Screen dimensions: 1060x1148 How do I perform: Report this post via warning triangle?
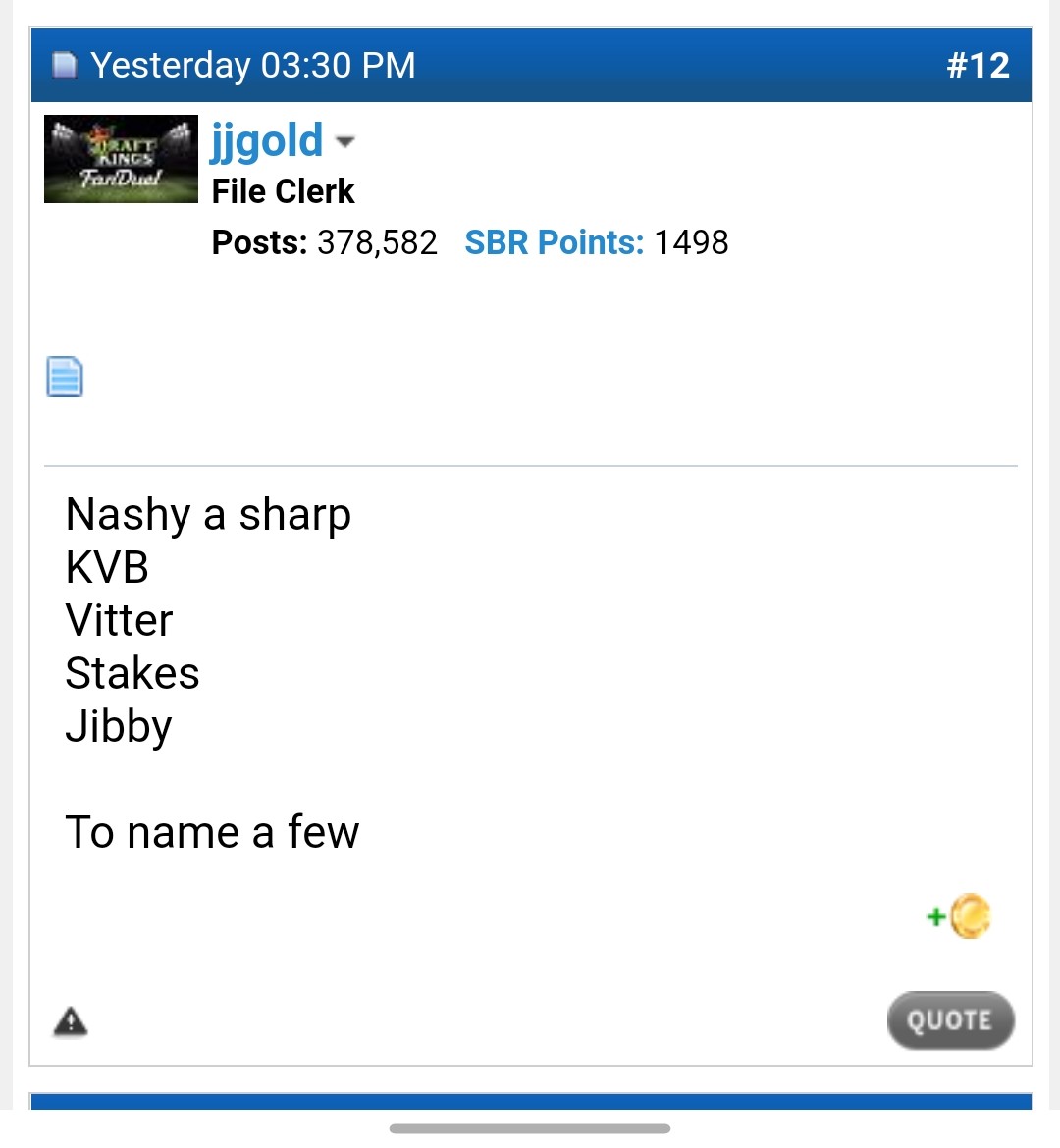click(70, 1022)
